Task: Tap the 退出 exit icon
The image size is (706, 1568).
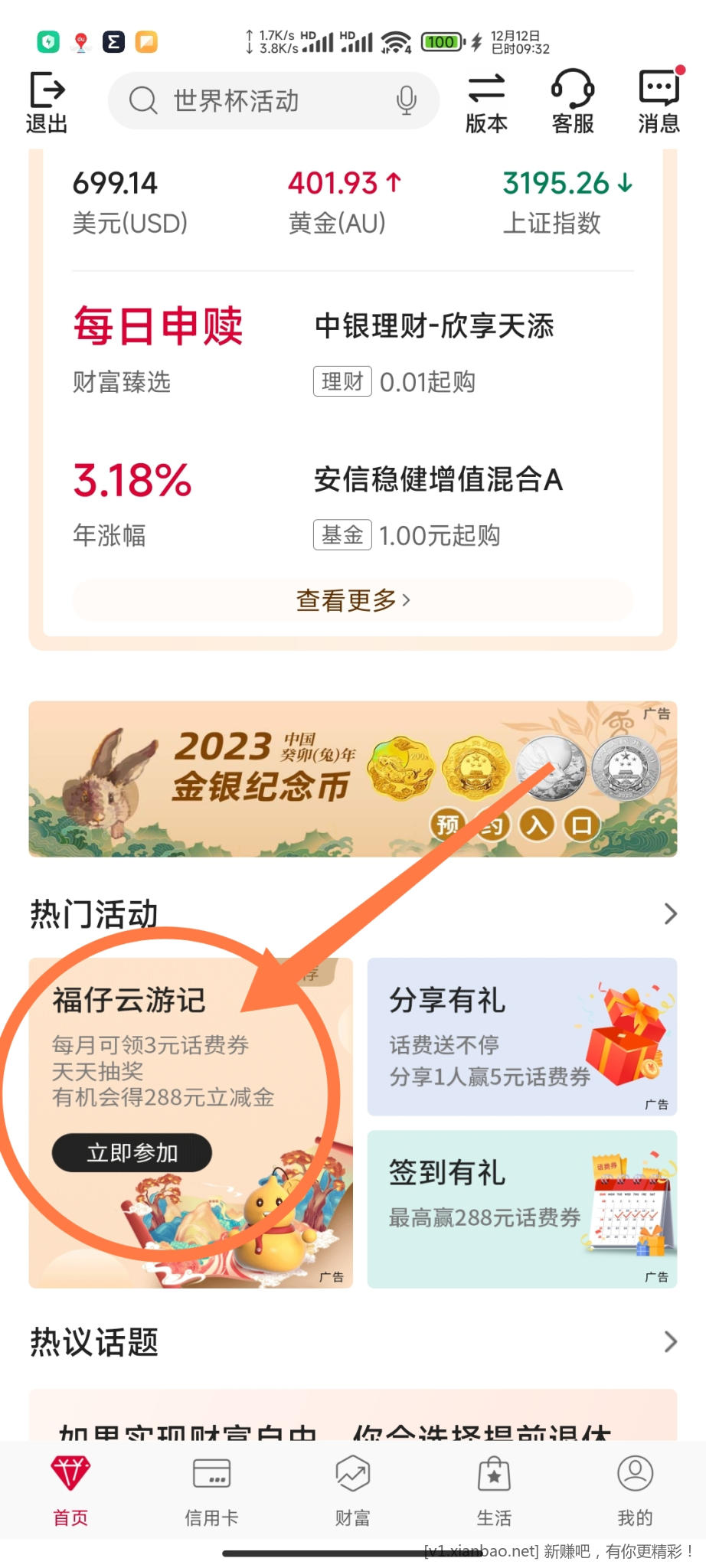Action: [47, 102]
